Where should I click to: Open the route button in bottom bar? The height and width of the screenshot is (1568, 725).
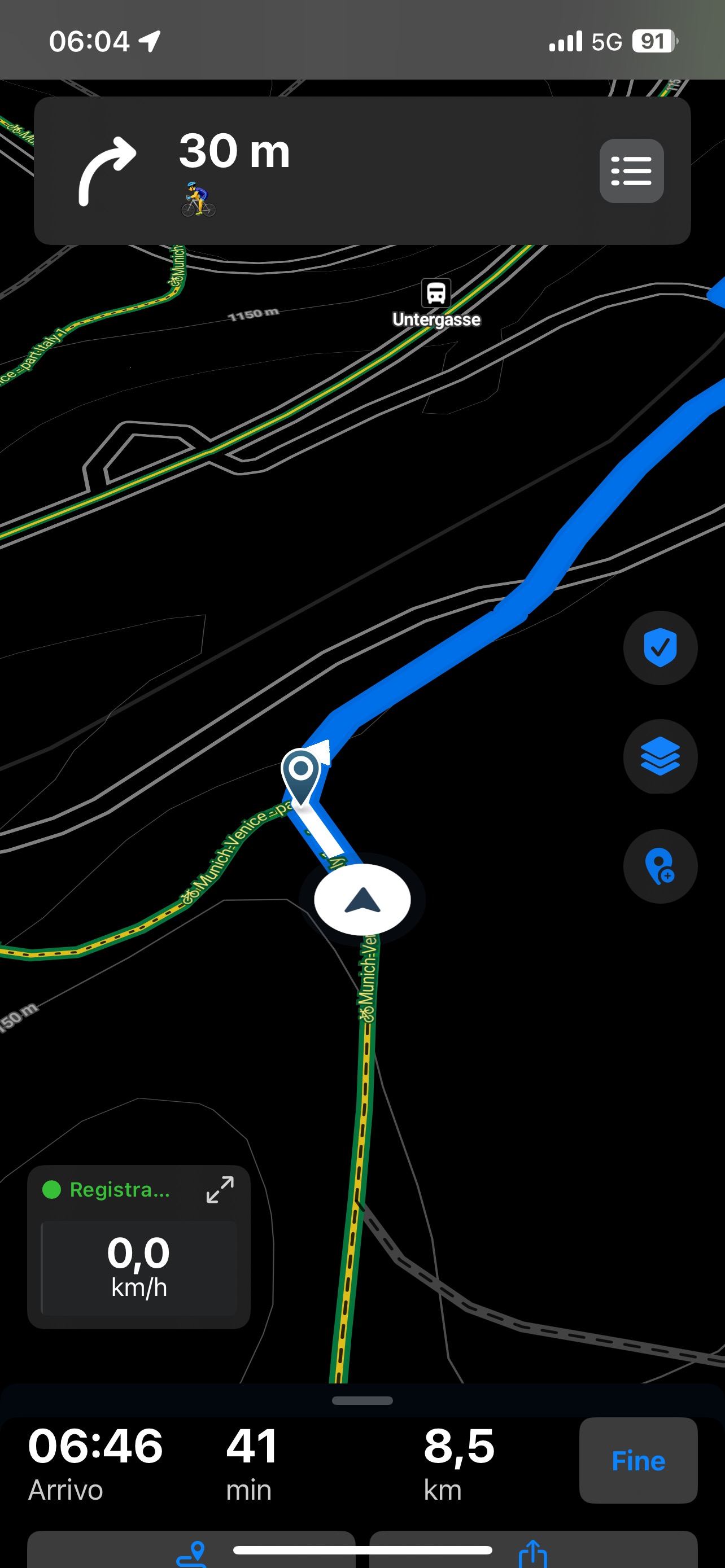191,1554
